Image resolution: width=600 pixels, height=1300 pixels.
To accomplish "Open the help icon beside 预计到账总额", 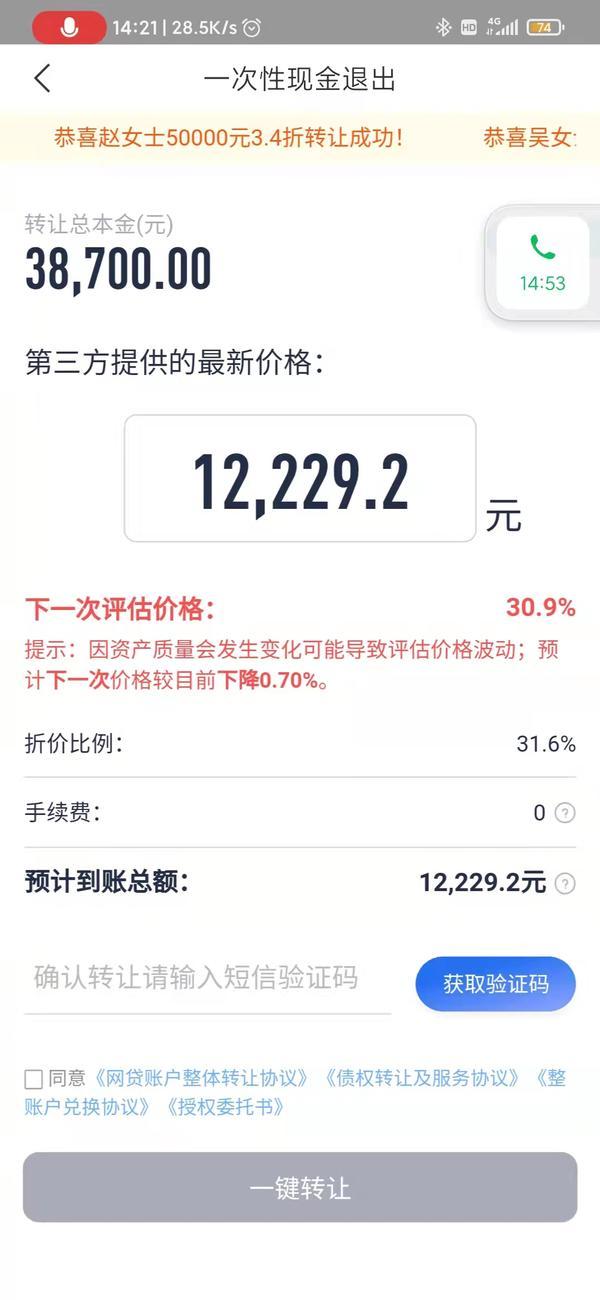I will (x=566, y=883).
